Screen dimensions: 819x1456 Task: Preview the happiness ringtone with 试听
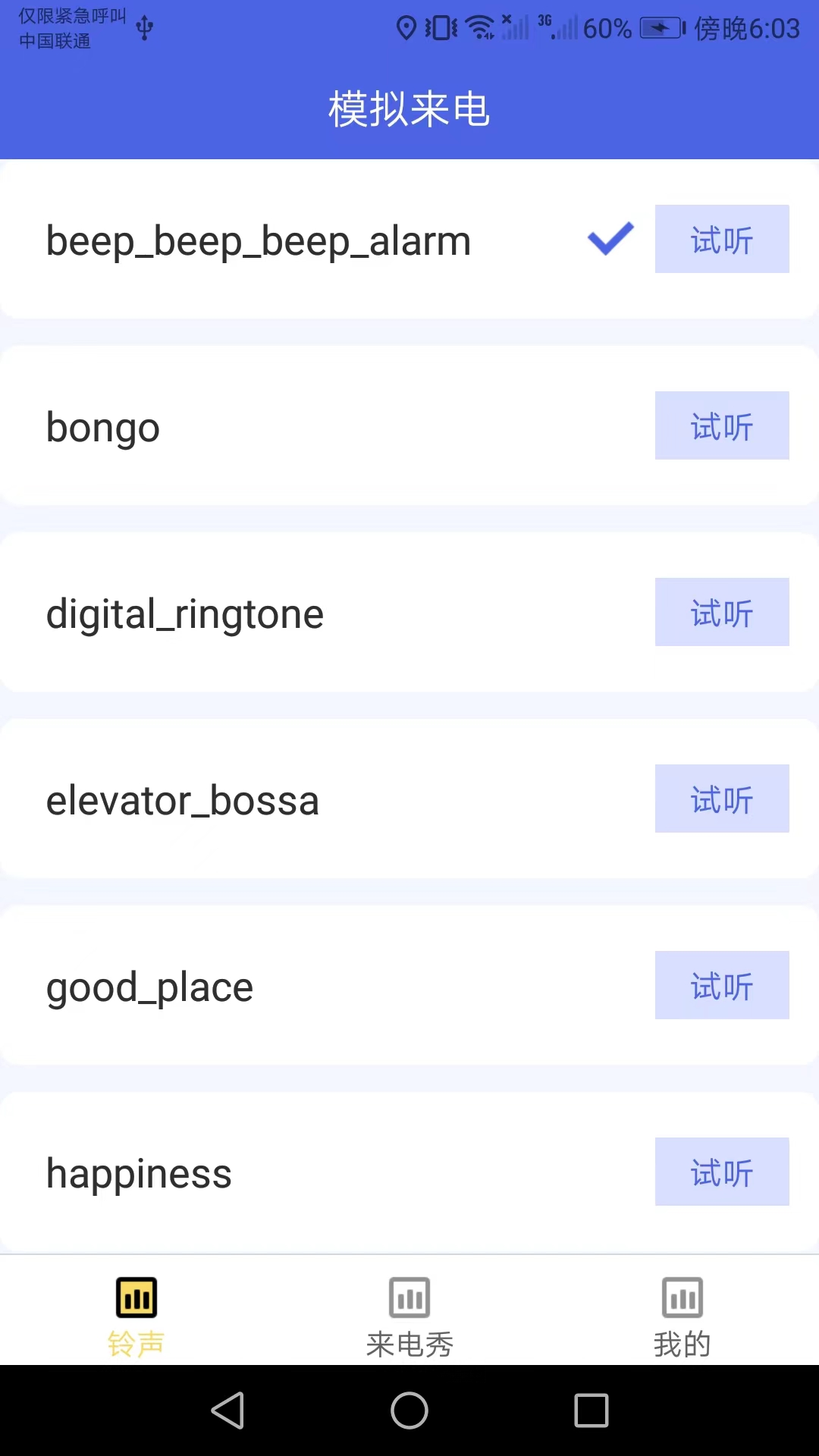[721, 1172]
